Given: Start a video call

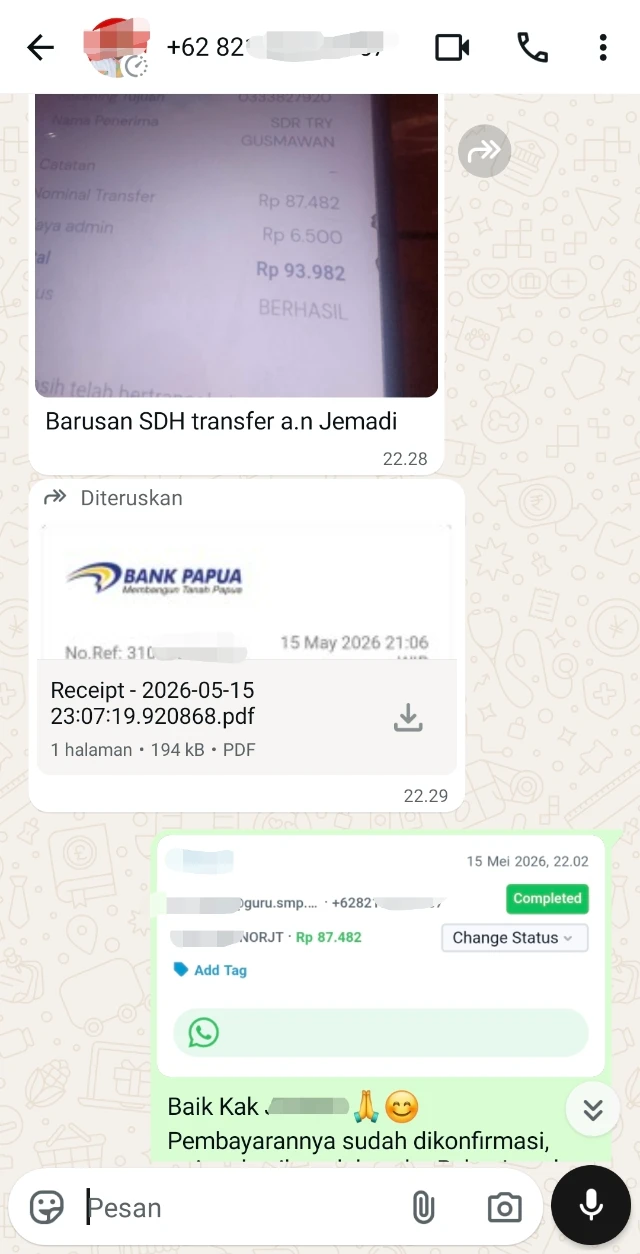Looking at the screenshot, I should (x=452, y=47).
